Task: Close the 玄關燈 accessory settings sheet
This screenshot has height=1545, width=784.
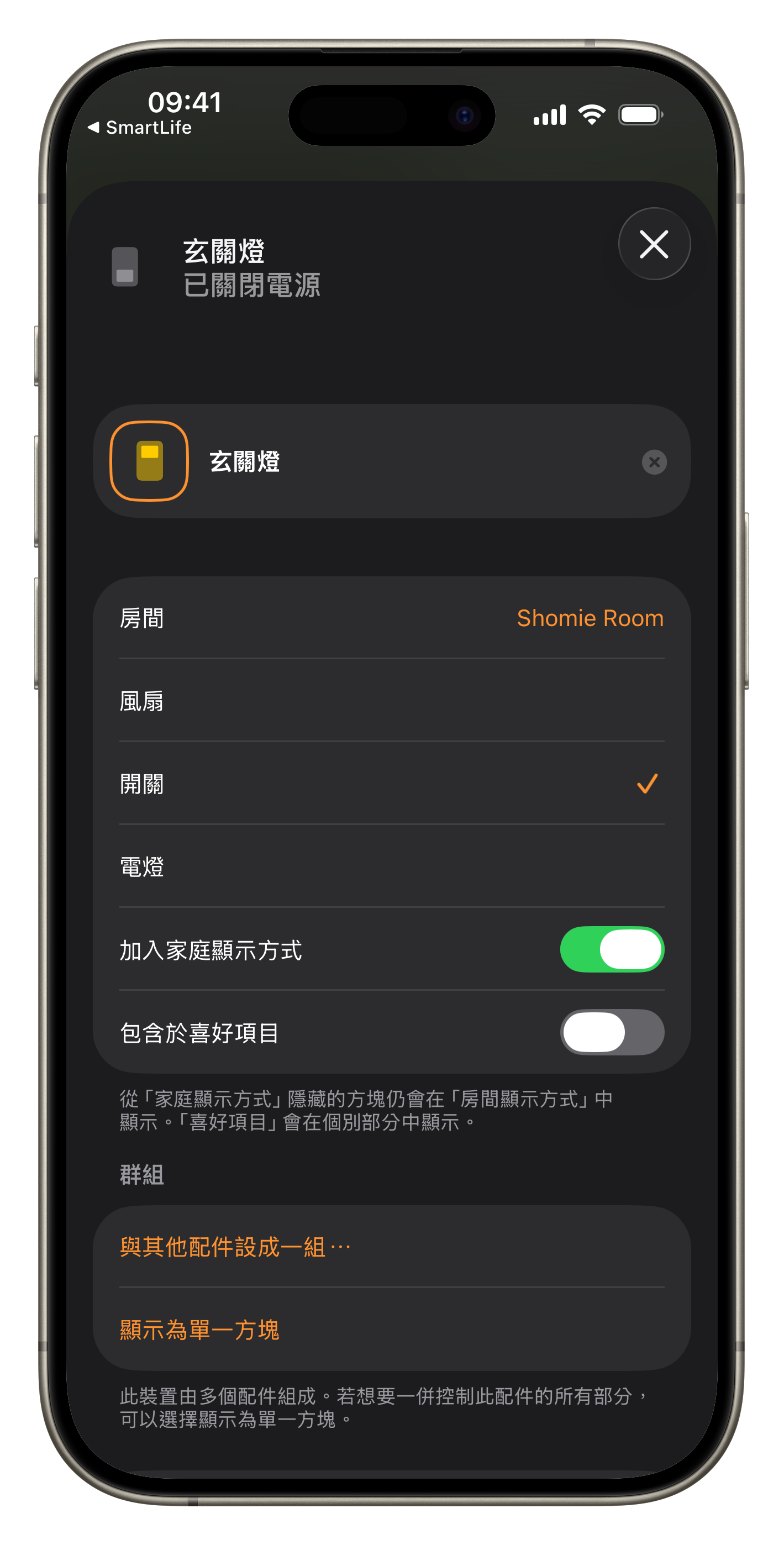Action: pos(654,244)
